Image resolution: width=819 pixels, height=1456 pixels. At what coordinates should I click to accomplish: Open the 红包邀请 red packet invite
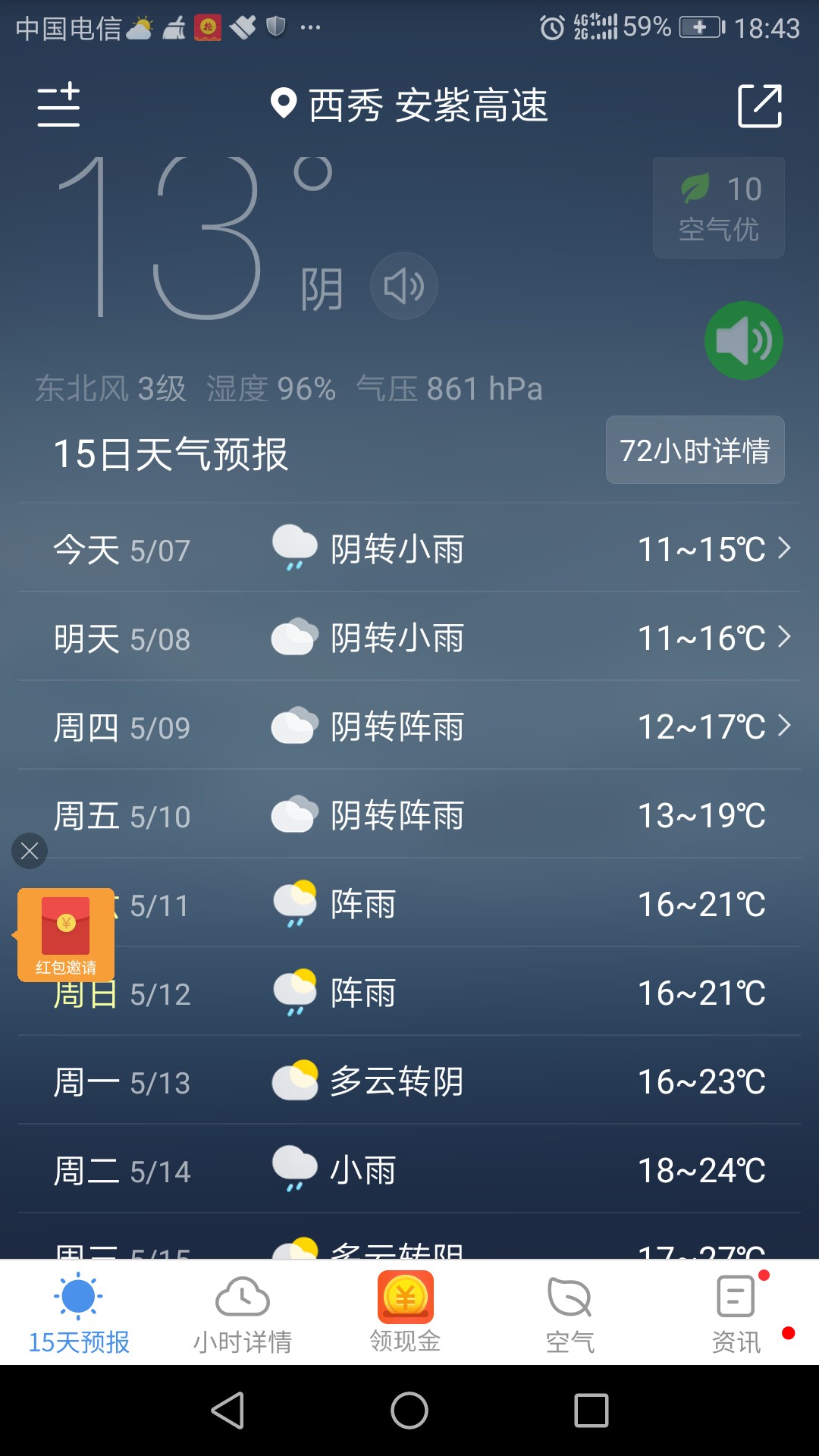tap(66, 935)
